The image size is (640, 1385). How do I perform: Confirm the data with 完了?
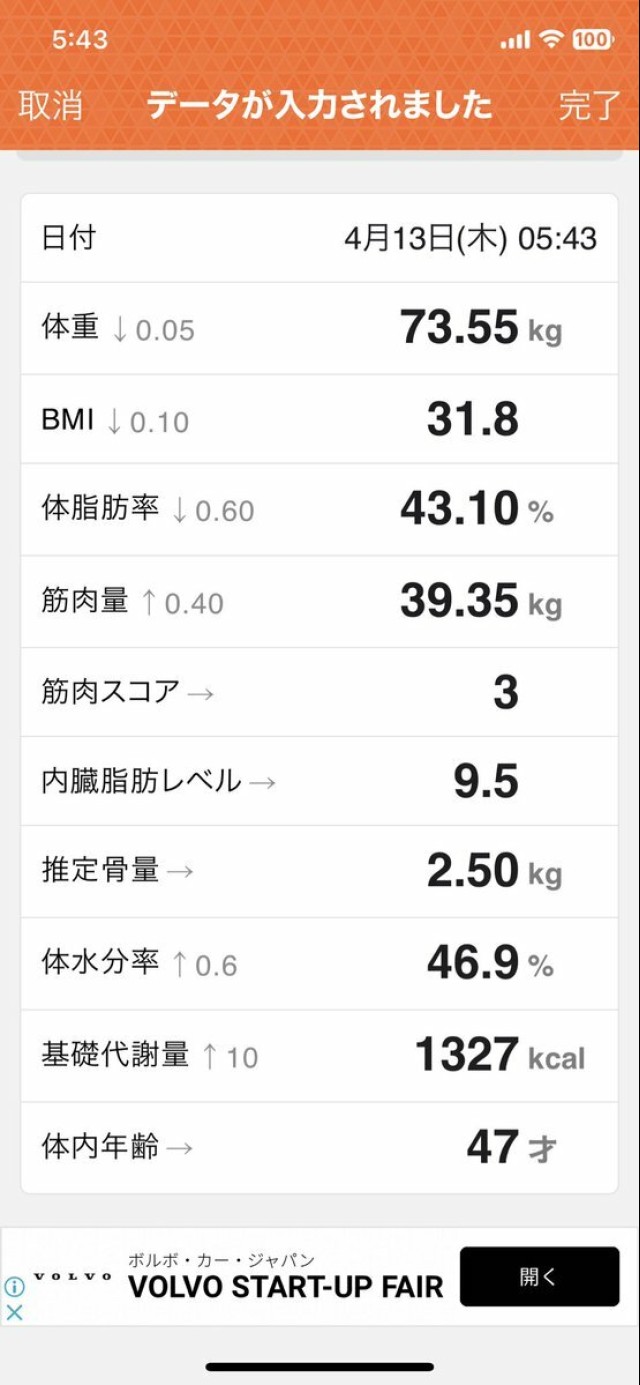(589, 105)
